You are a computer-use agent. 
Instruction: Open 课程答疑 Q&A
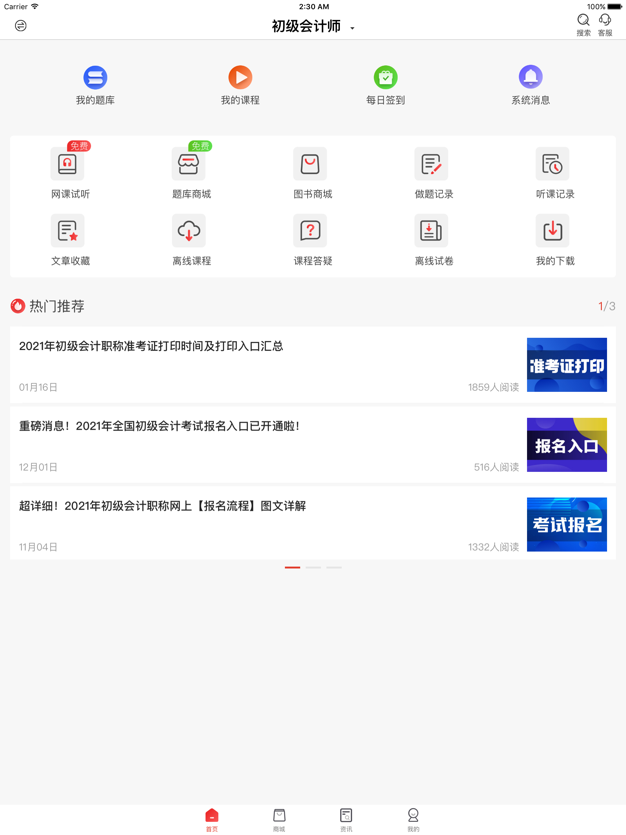point(312,240)
